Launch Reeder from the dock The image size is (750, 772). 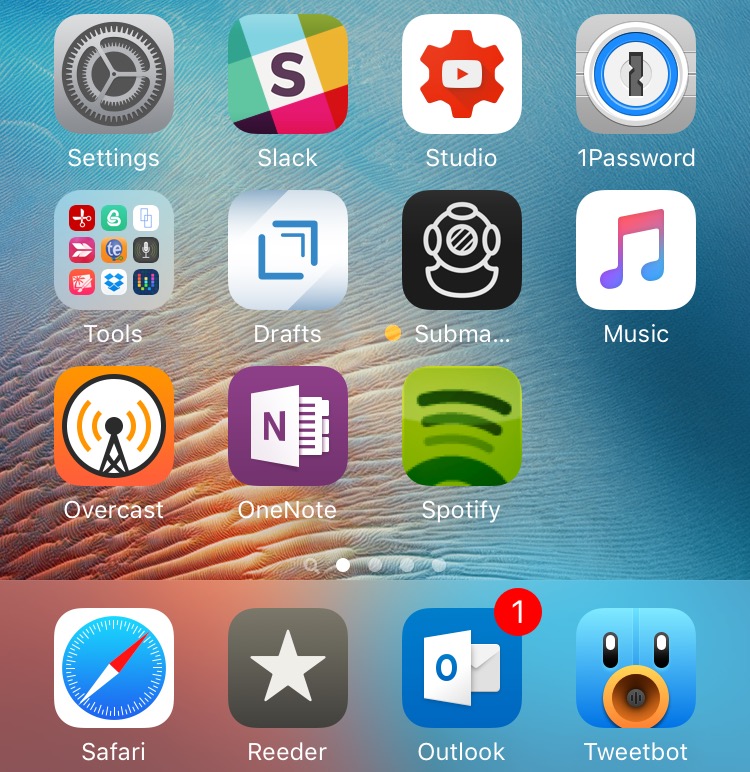288,668
